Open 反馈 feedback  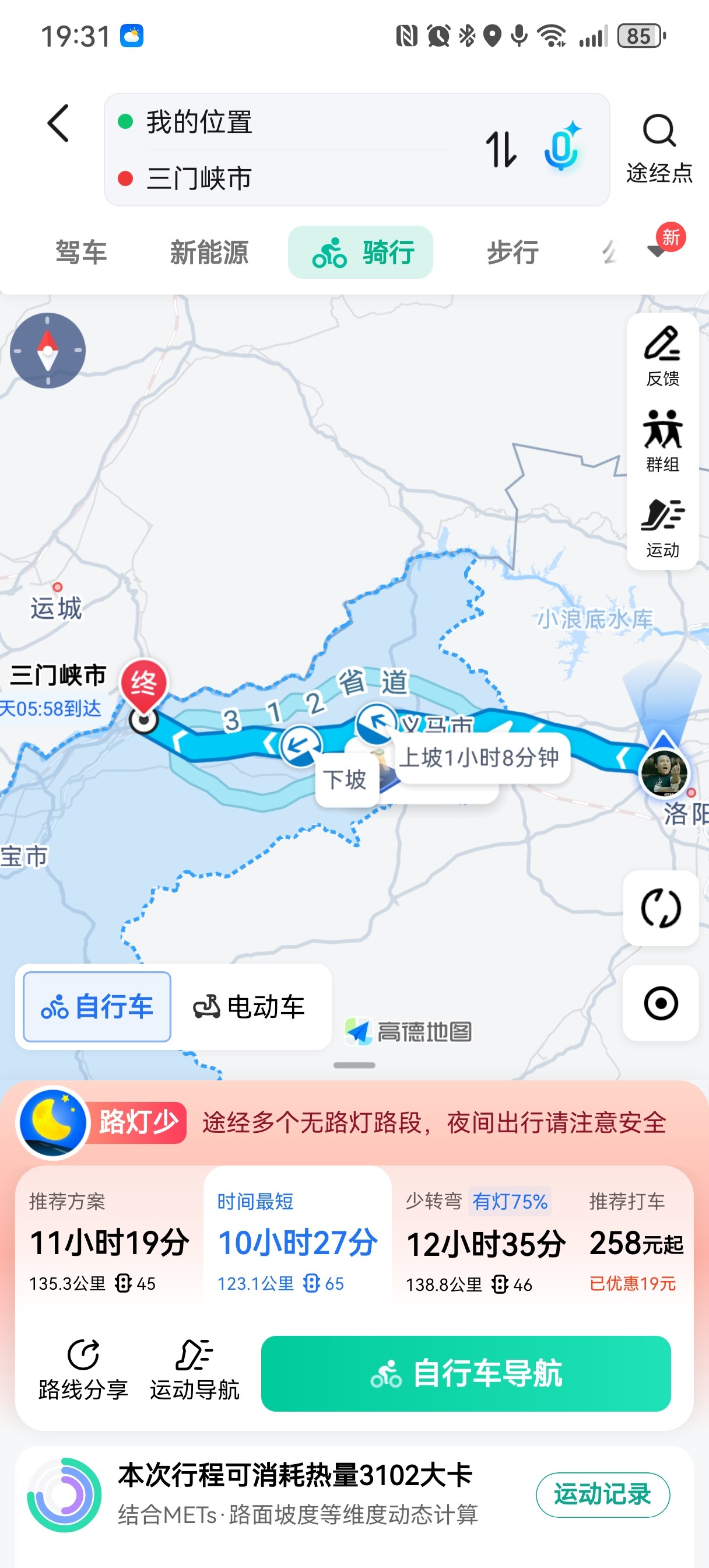(x=662, y=356)
